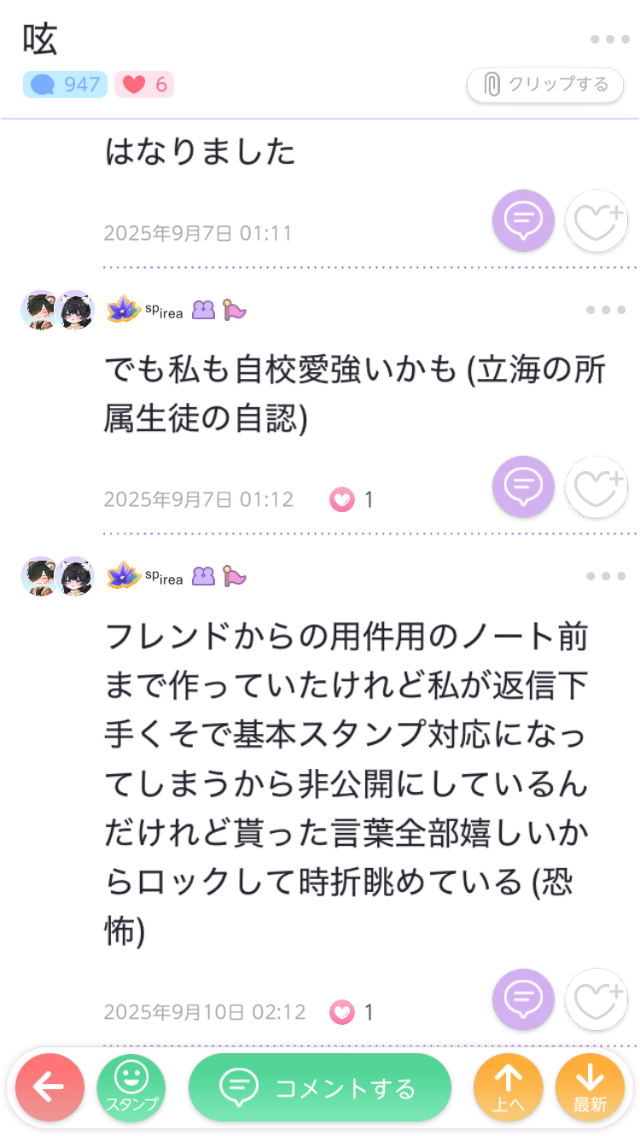Jump to top with 上へ button
Screen dimensions: 640x1136
pyautogui.click(x=508, y=1087)
